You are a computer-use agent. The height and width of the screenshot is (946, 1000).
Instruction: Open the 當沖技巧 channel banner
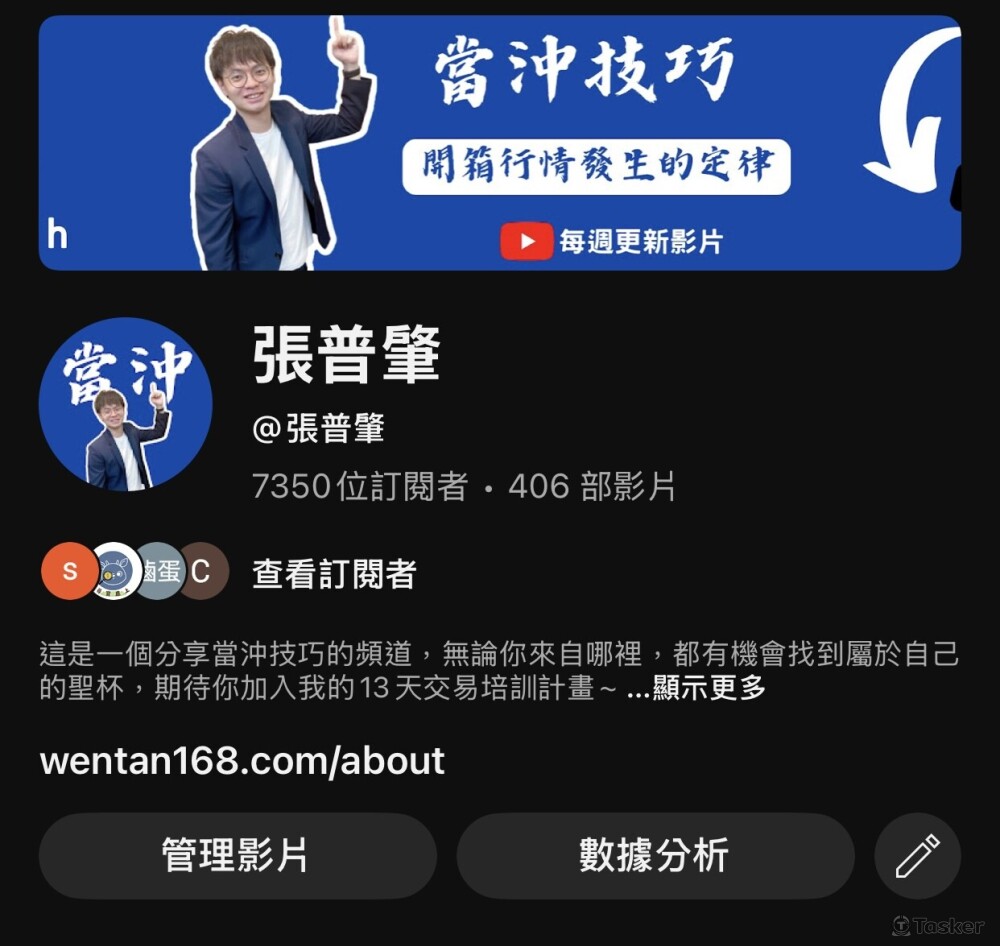point(499,143)
